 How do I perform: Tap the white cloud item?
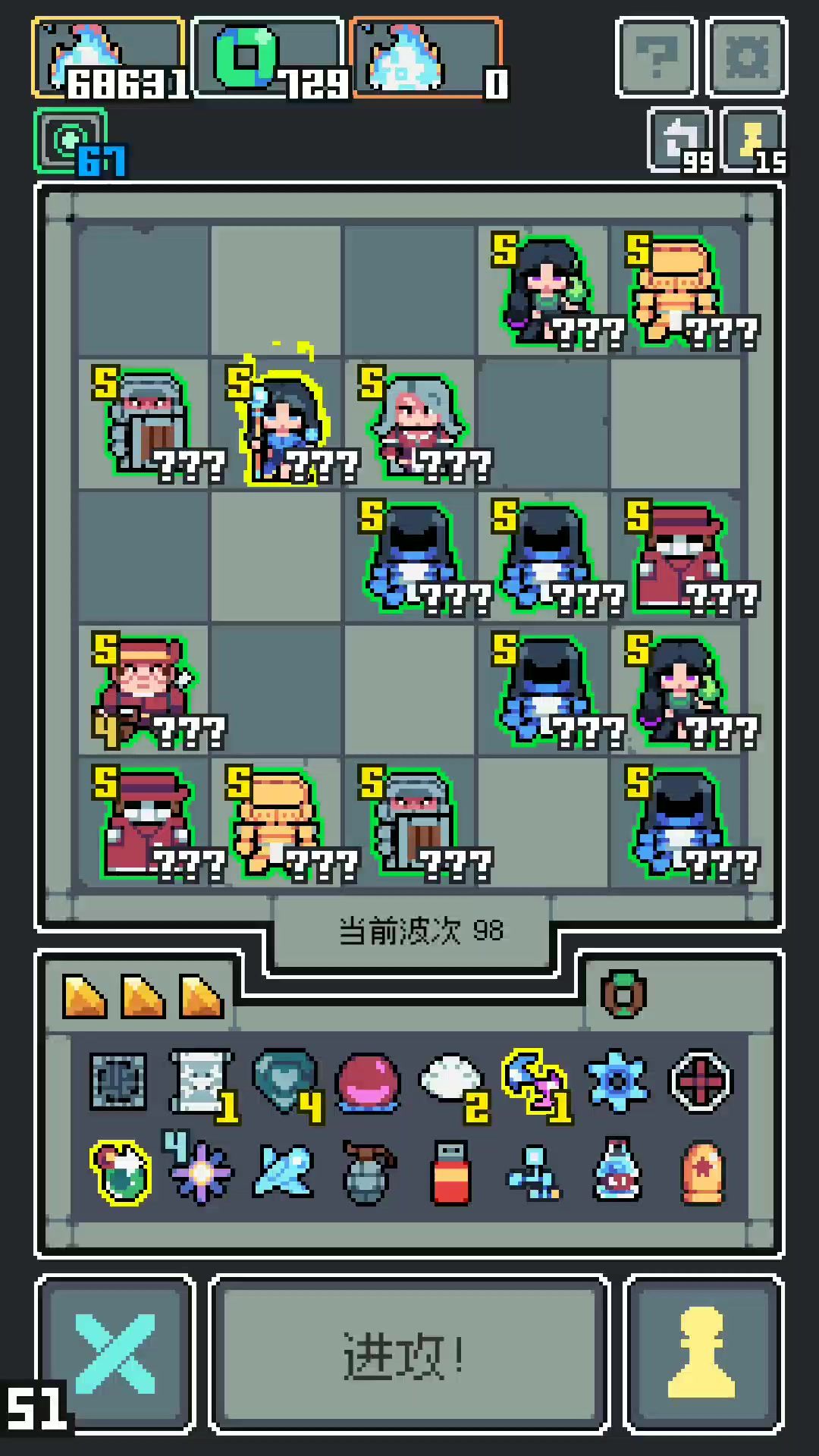pyautogui.click(x=450, y=1082)
